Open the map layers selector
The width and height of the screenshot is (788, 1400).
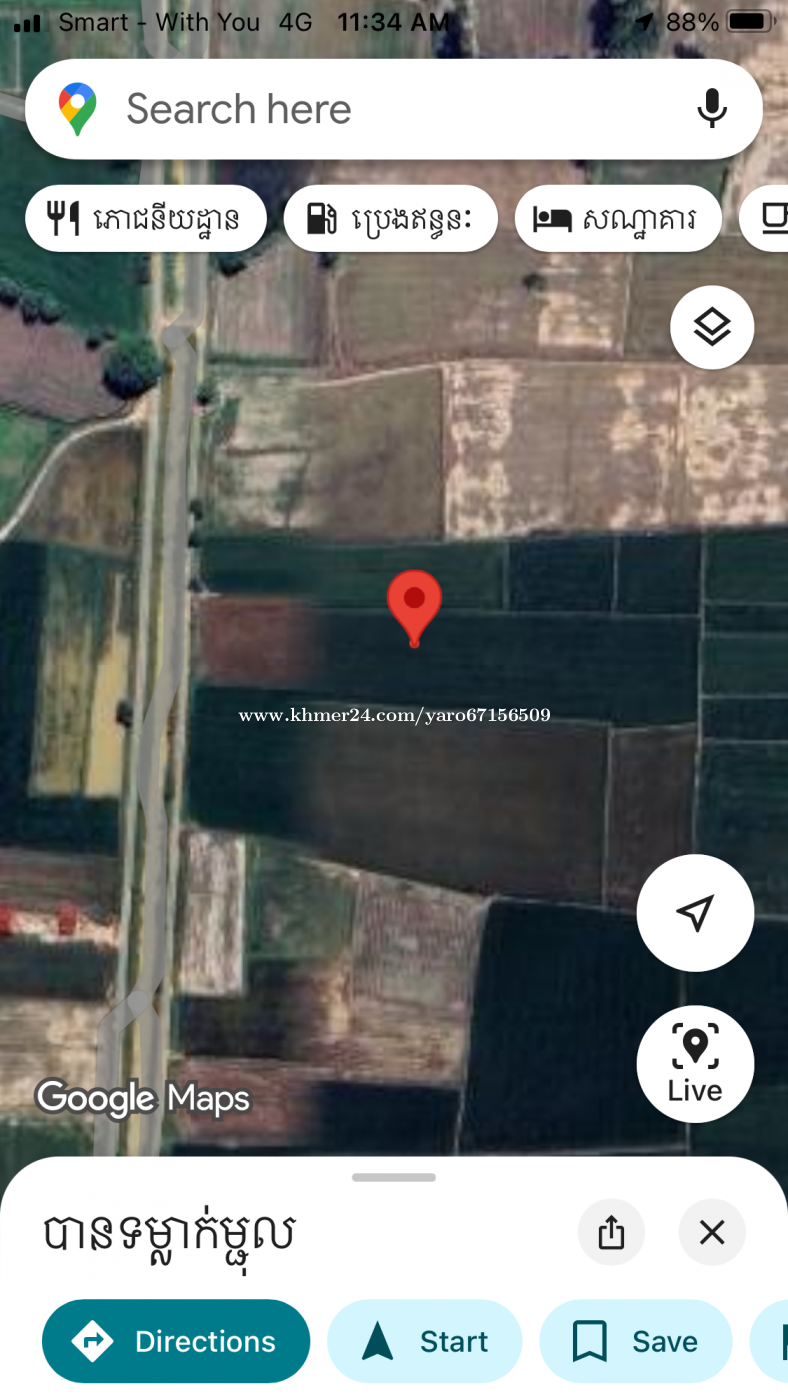(x=712, y=327)
